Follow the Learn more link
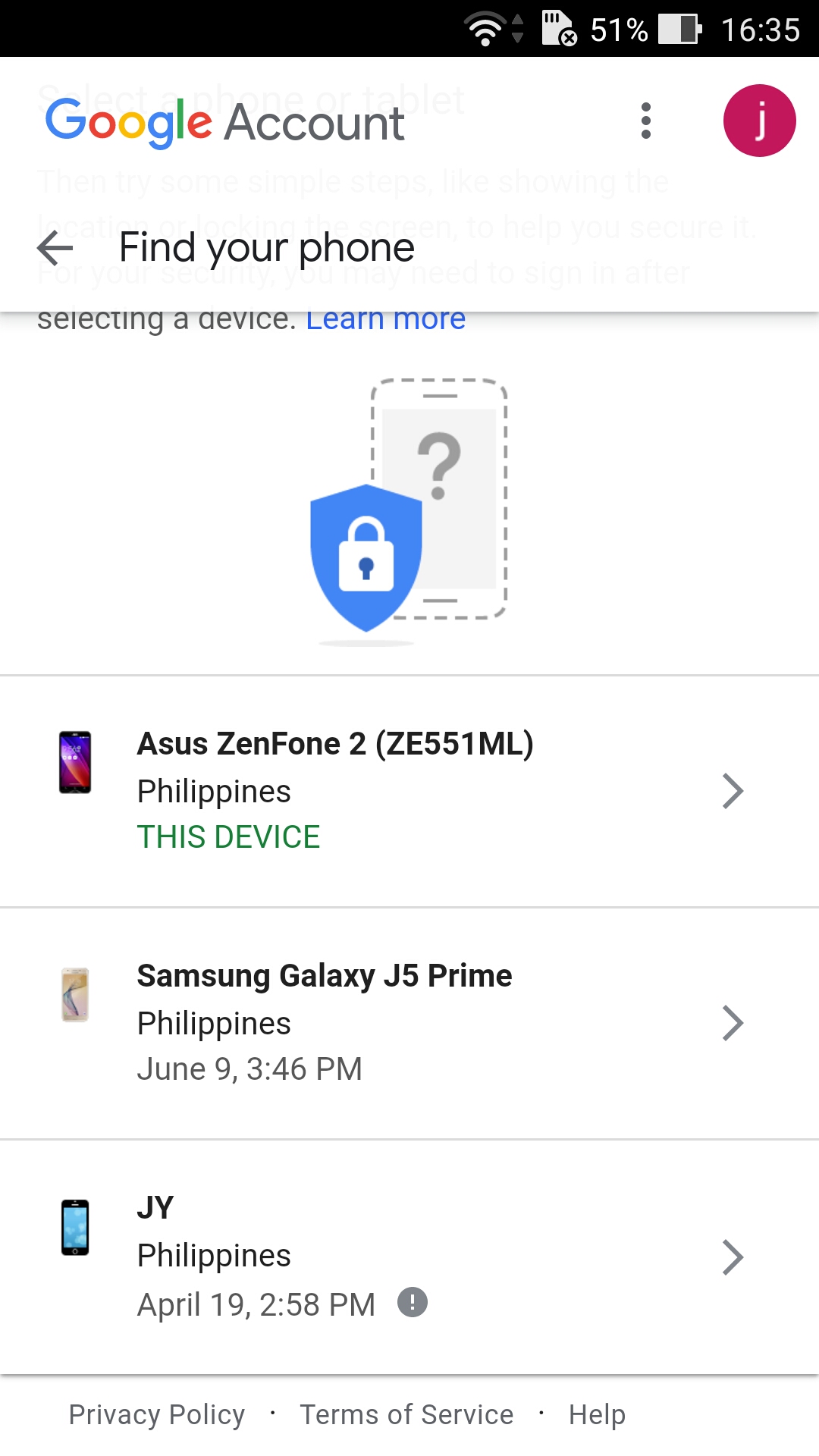The width and height of the screenshot is (819, 1456). point(385,318)
